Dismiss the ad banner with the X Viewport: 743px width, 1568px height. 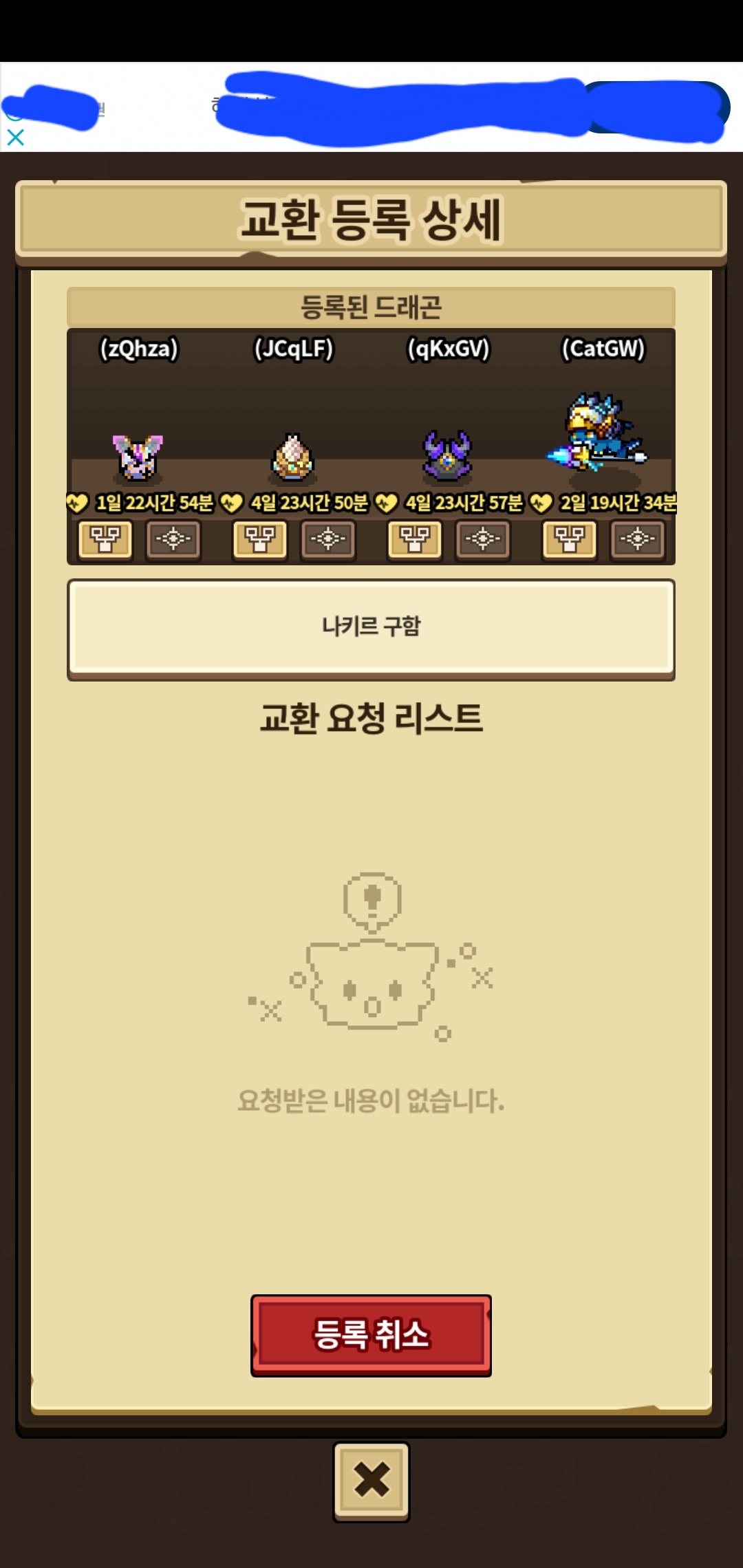(15, 138)
